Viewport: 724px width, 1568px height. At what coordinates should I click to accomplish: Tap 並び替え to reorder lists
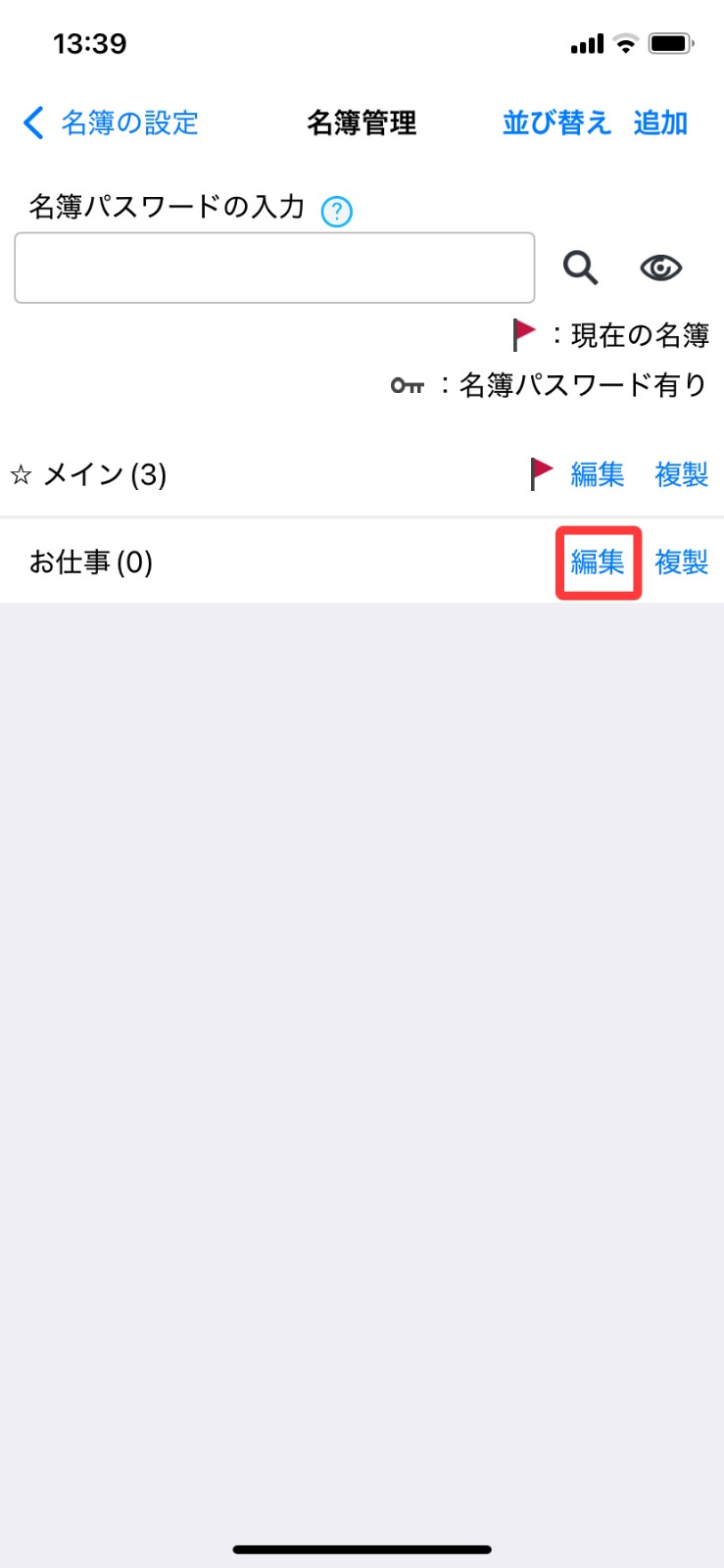[x=556, y=123]
